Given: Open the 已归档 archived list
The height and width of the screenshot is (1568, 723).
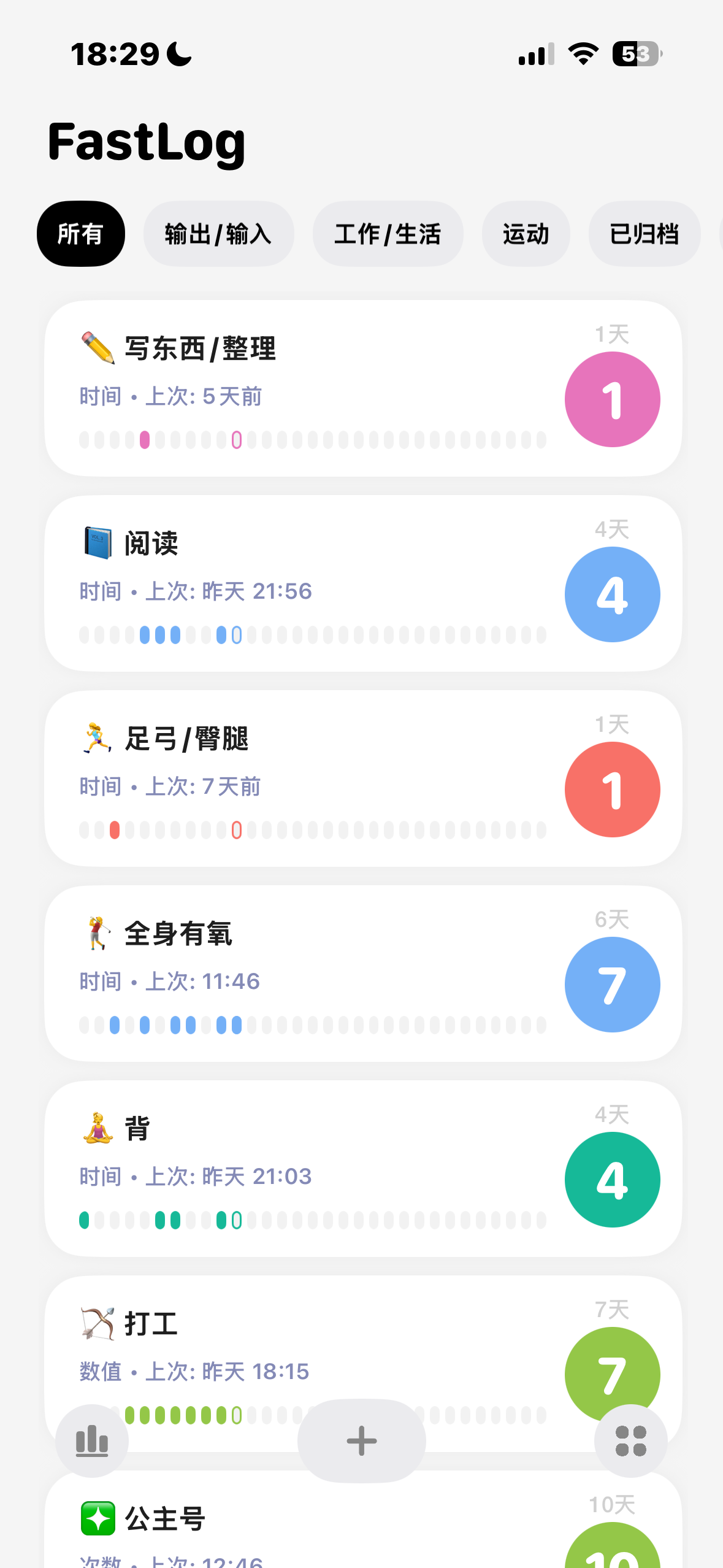Looking at the screenshot, I should (x=644, y=234).
